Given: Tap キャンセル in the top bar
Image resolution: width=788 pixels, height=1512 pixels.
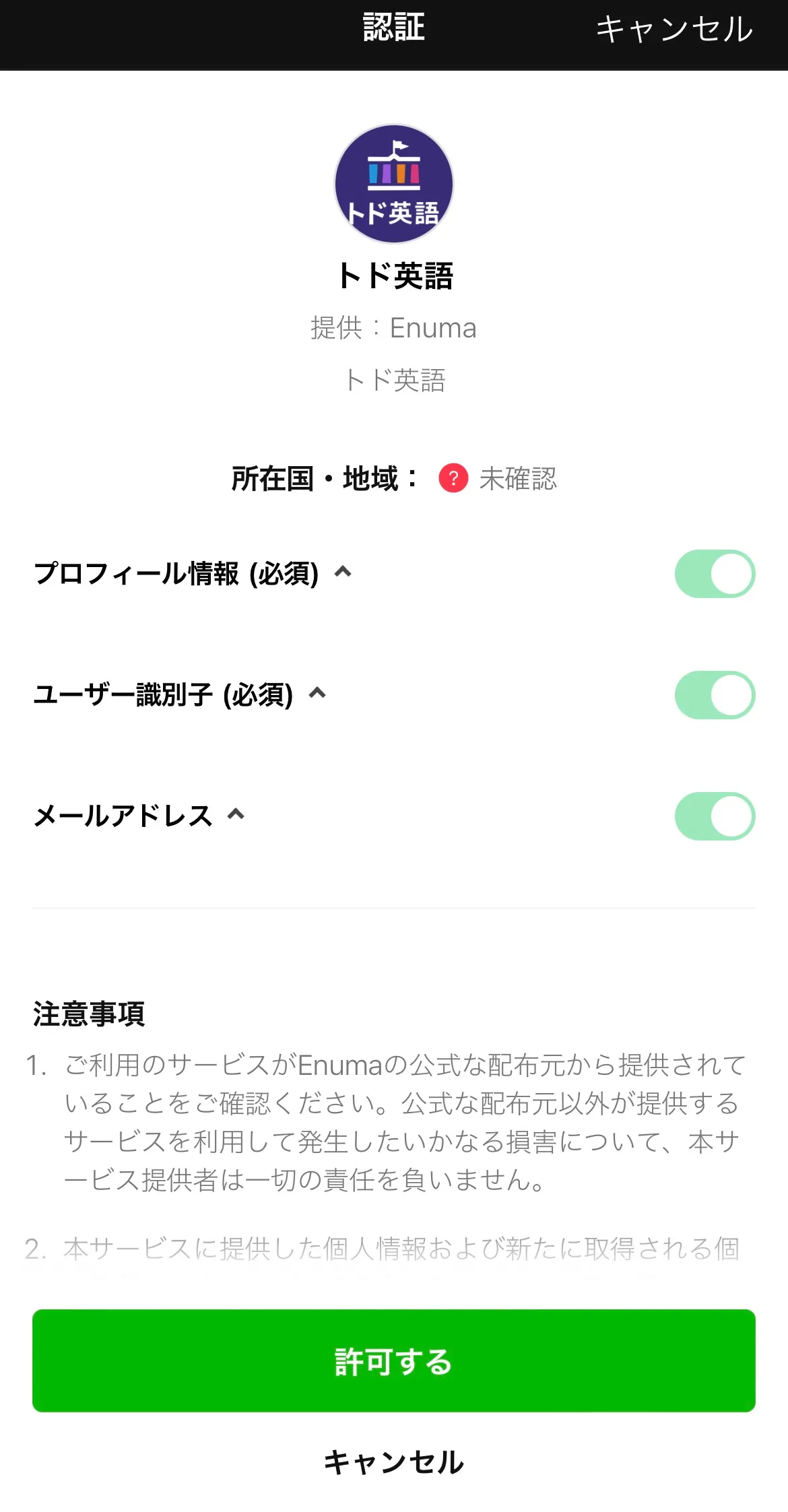Looking at the screenshot, I should (674, 30).
